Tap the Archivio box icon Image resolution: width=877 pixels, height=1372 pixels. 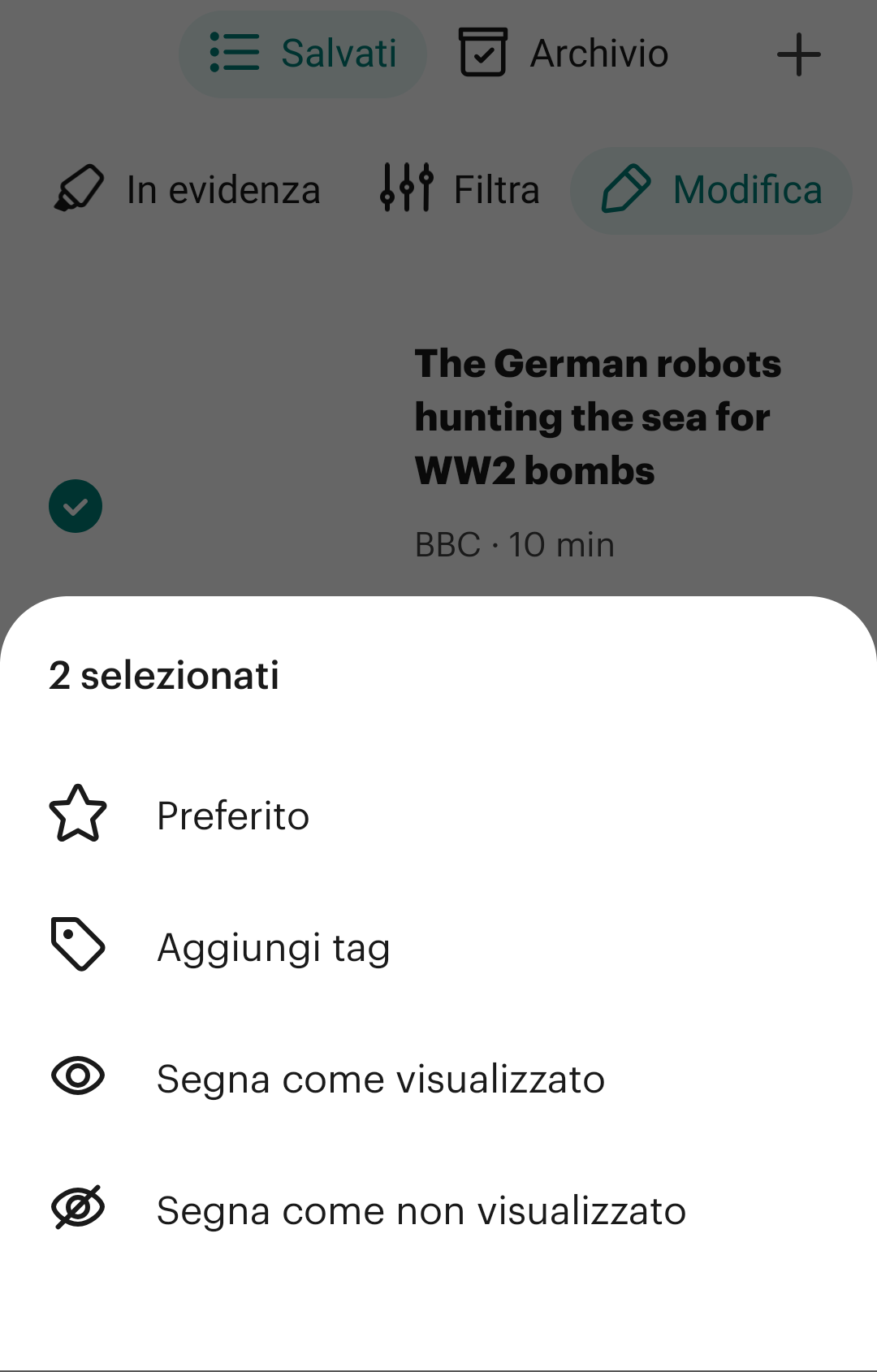pyautogui.click(x=484, y=52)
